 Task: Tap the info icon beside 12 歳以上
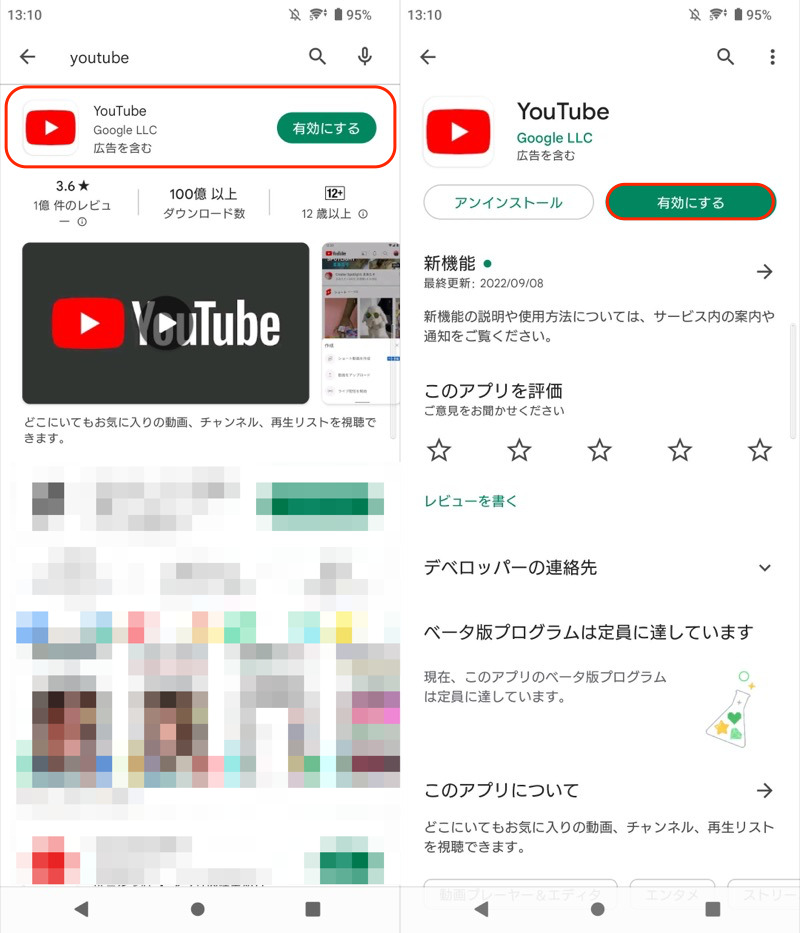pyautogui.click(x=363, y=214)
